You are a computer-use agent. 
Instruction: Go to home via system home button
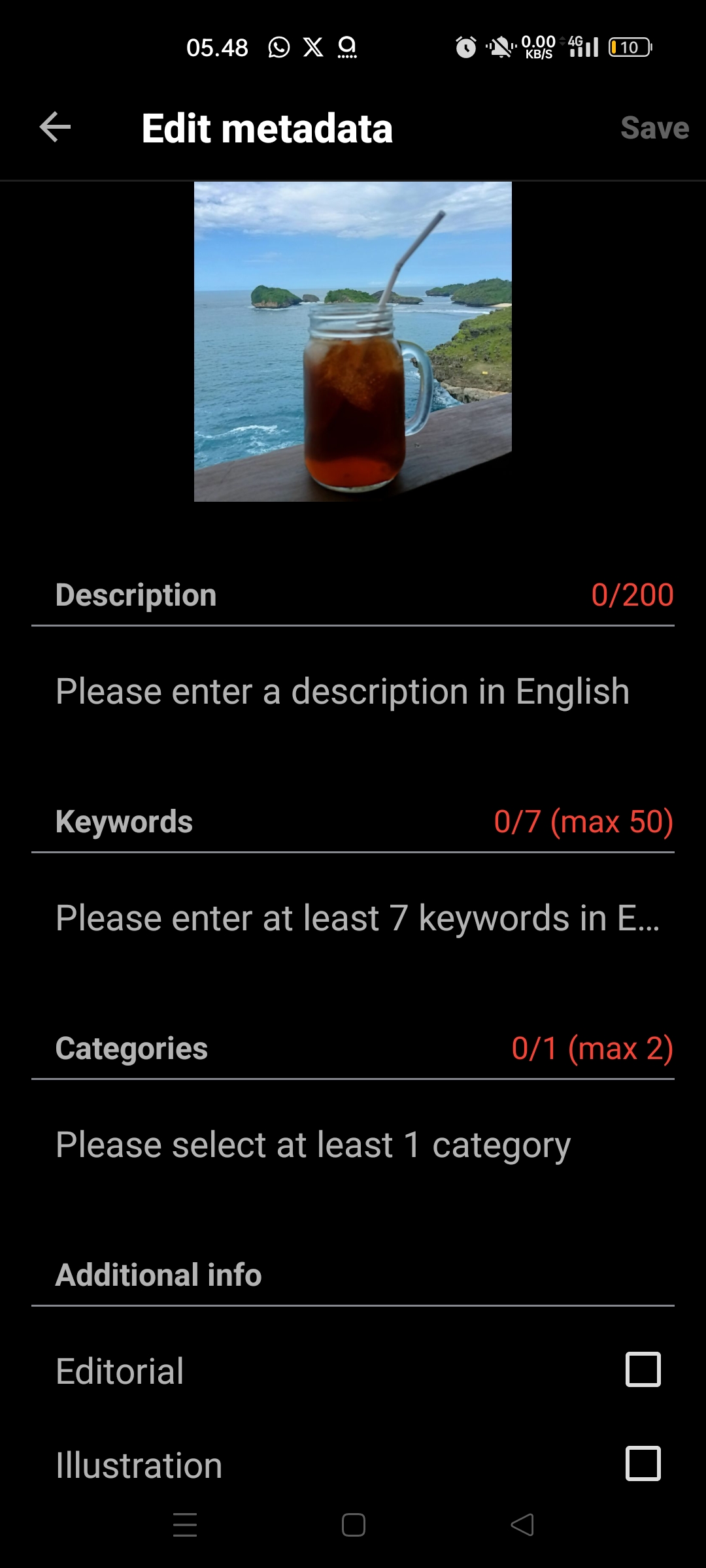tap(354, 1525)
